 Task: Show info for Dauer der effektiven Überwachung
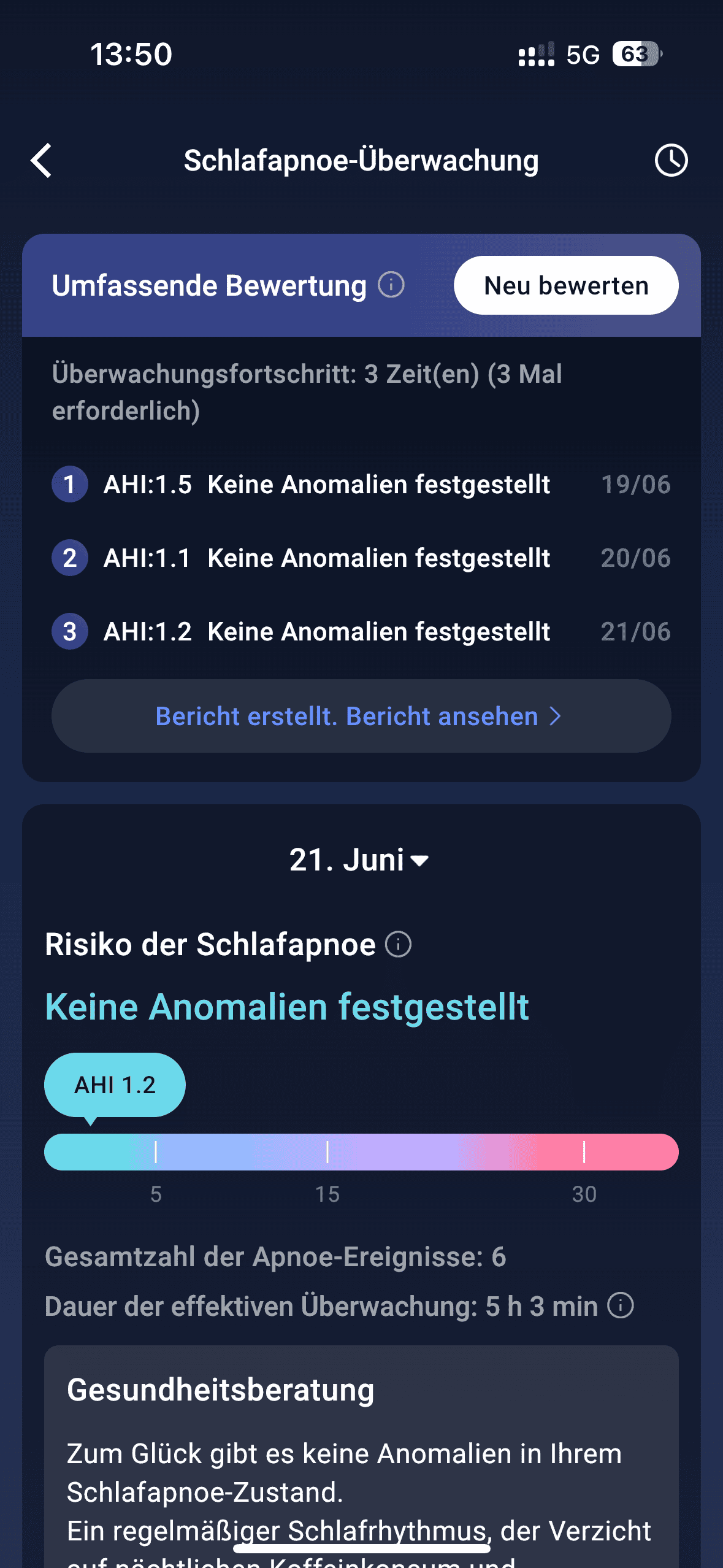621,1305
